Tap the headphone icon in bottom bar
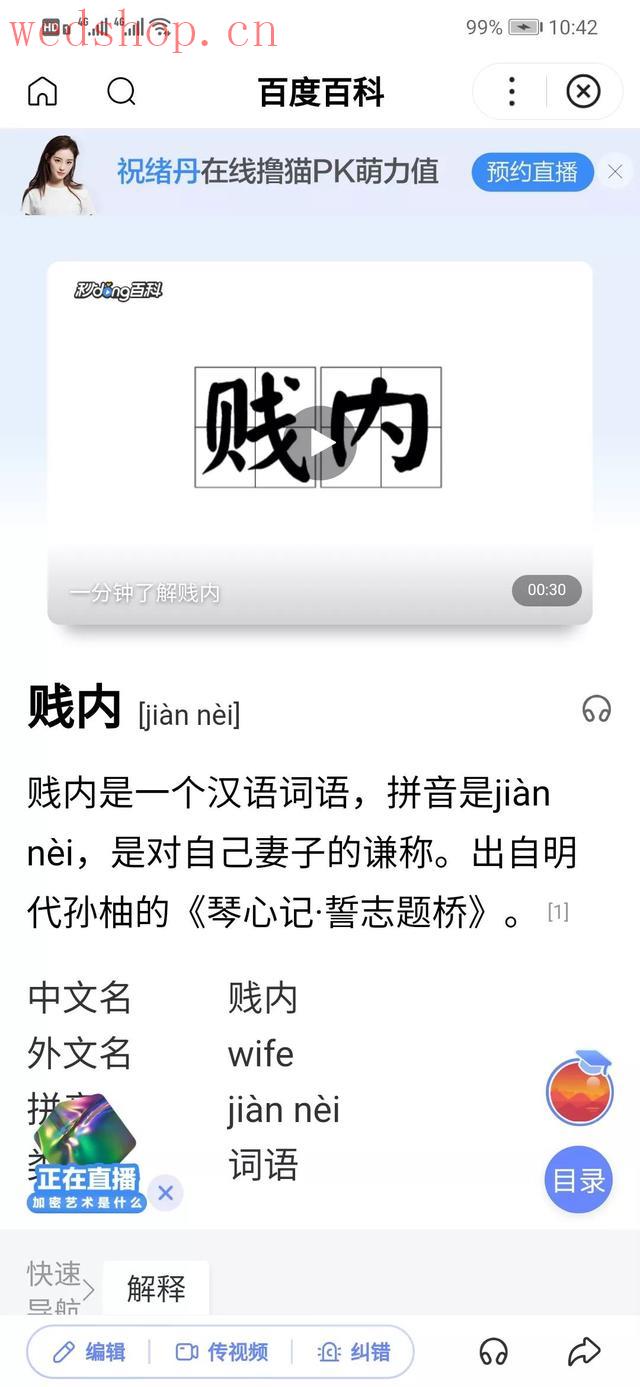Viewport: 640px width, 1387px height. pyautogui.click(x=493, y=1352)
